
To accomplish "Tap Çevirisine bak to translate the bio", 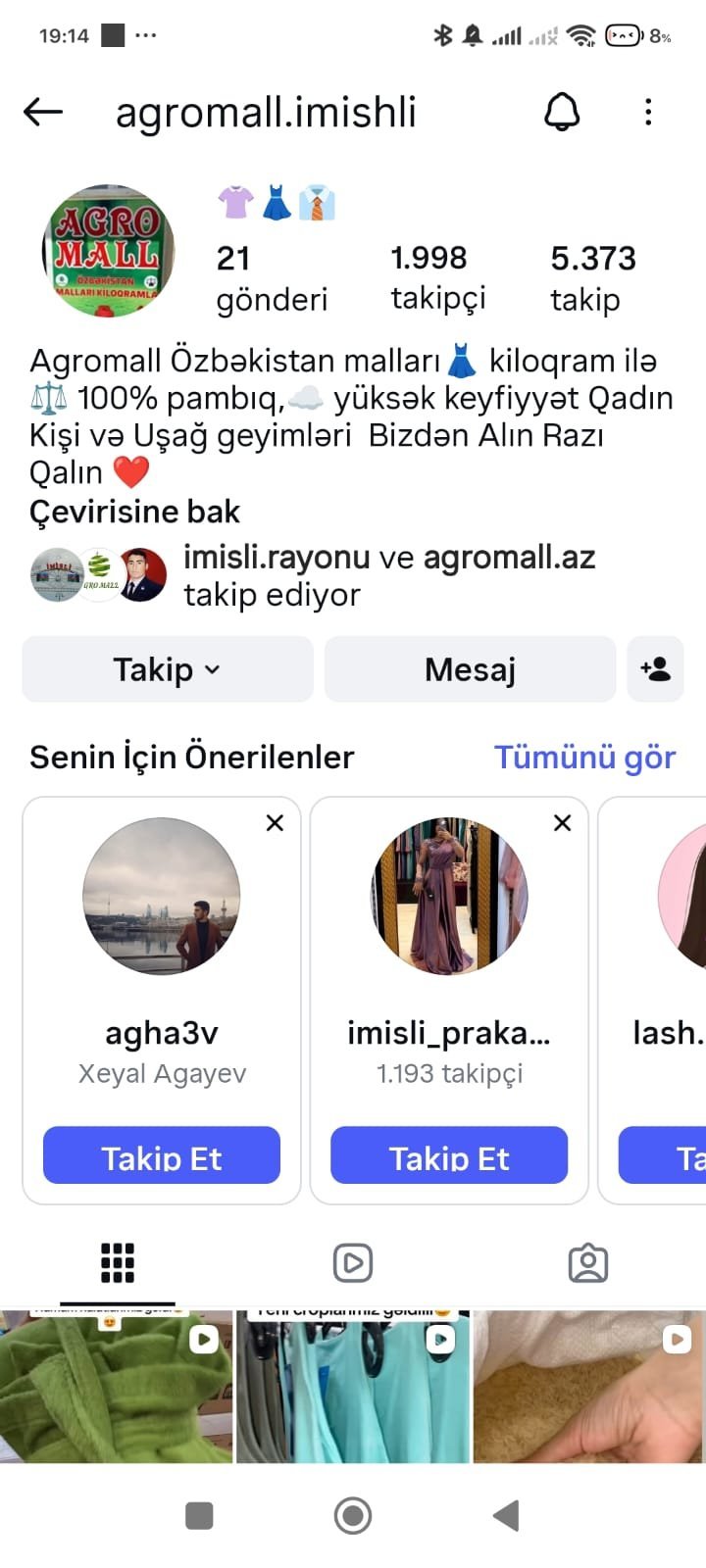I will point(134,512).
